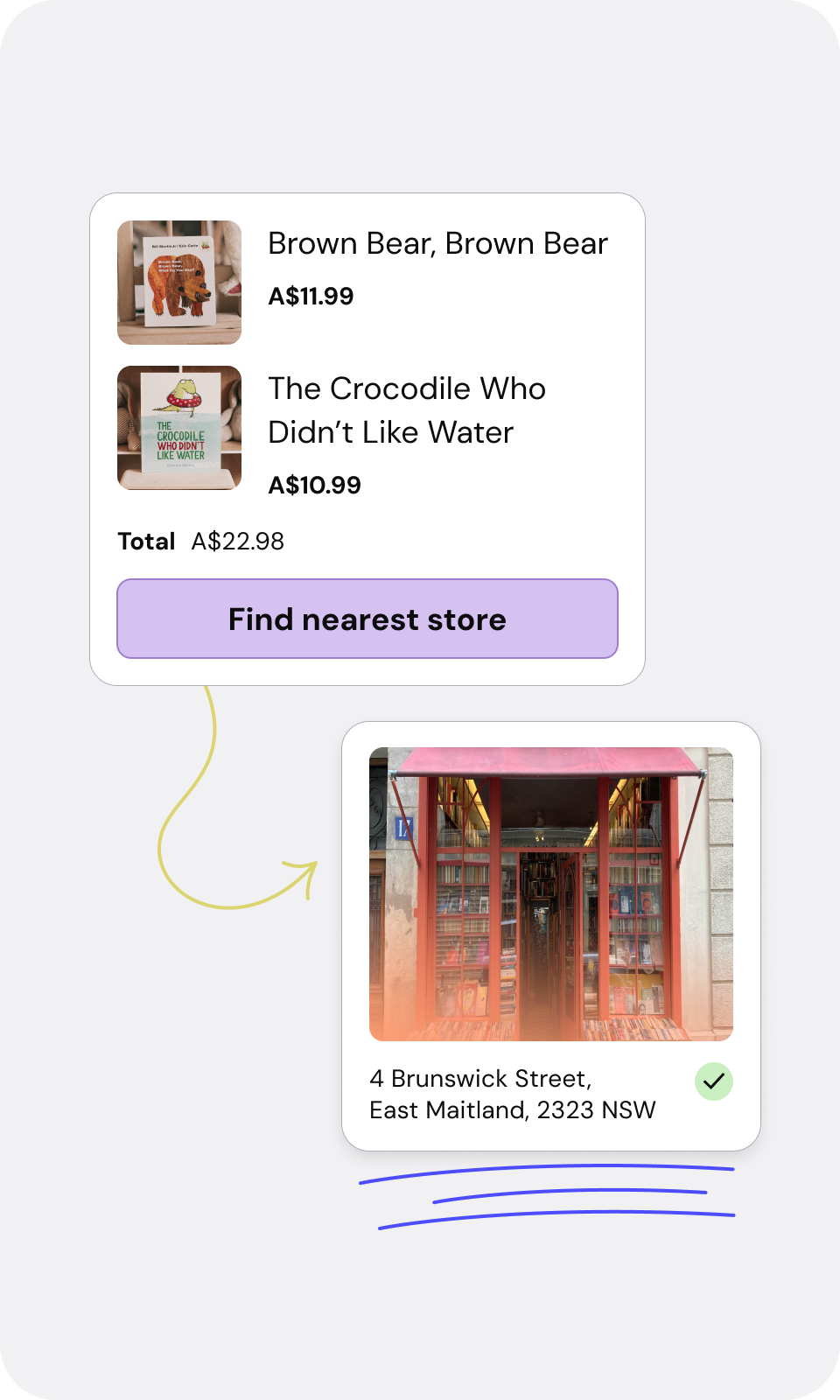The width and height of the screenshot is (840, 1400).
Task: Click the green checkmark on the store card
Action: point(715,1081)
